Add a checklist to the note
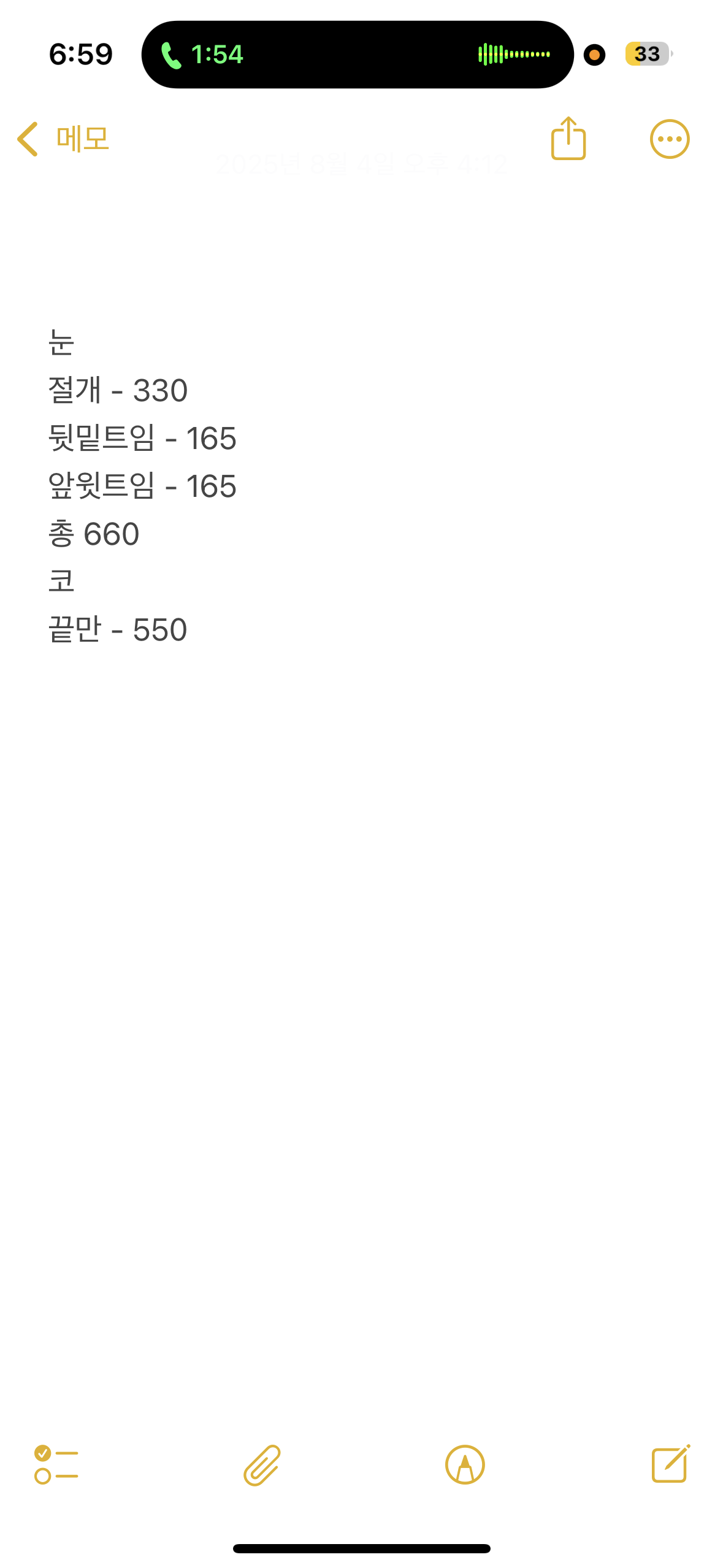The width and height of the screenshot is (723, 1568). point(56,1464)
